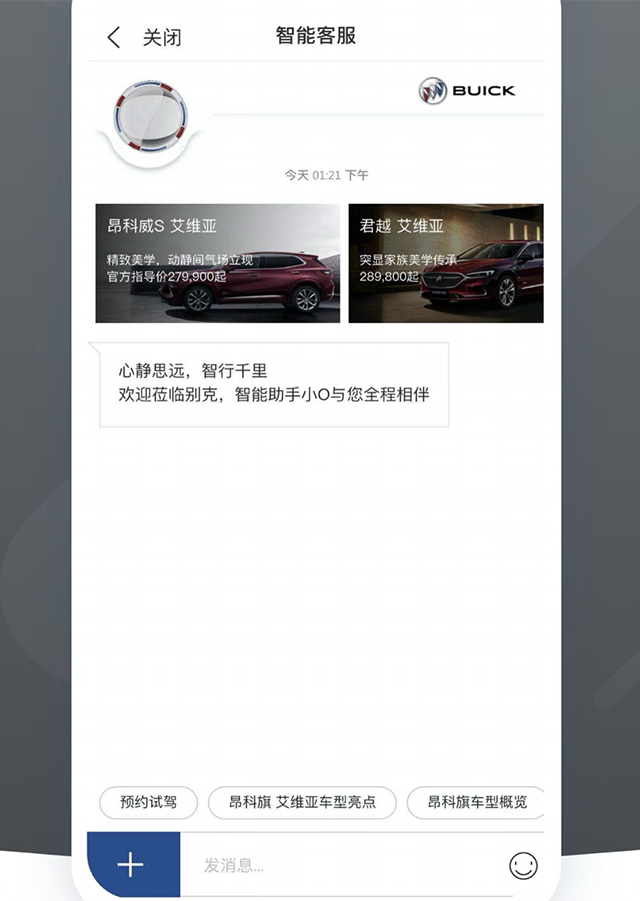This screenshot has height=901, width=640.
Task: Select the 昂科旗车型概览 chip
Action: coord(477,802)
